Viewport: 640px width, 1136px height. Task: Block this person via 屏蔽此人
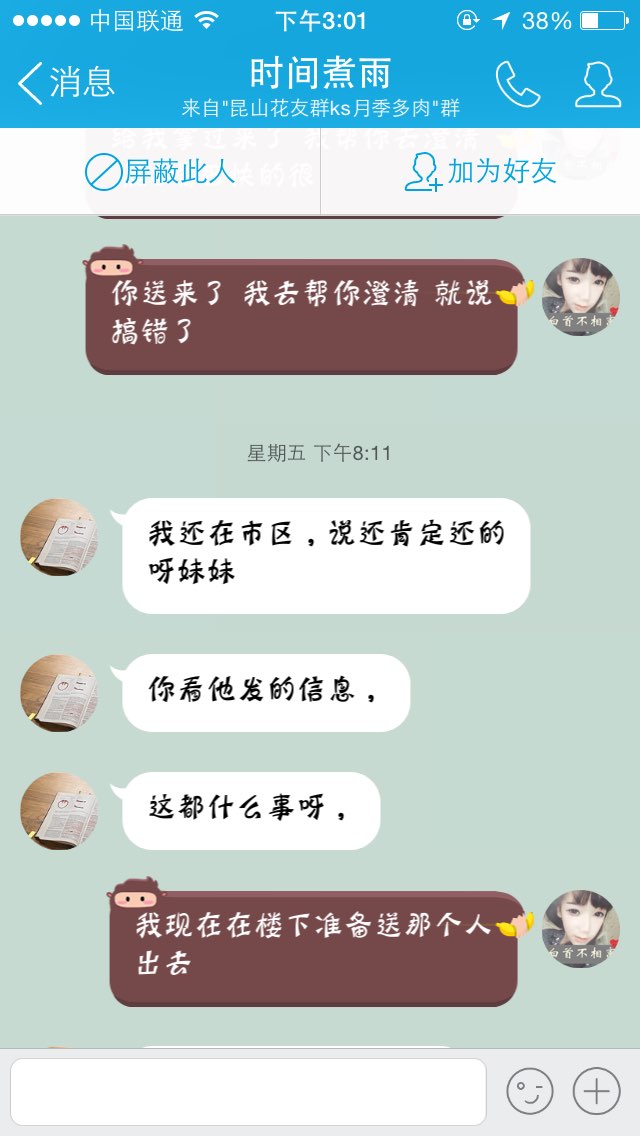click(160, 172)
